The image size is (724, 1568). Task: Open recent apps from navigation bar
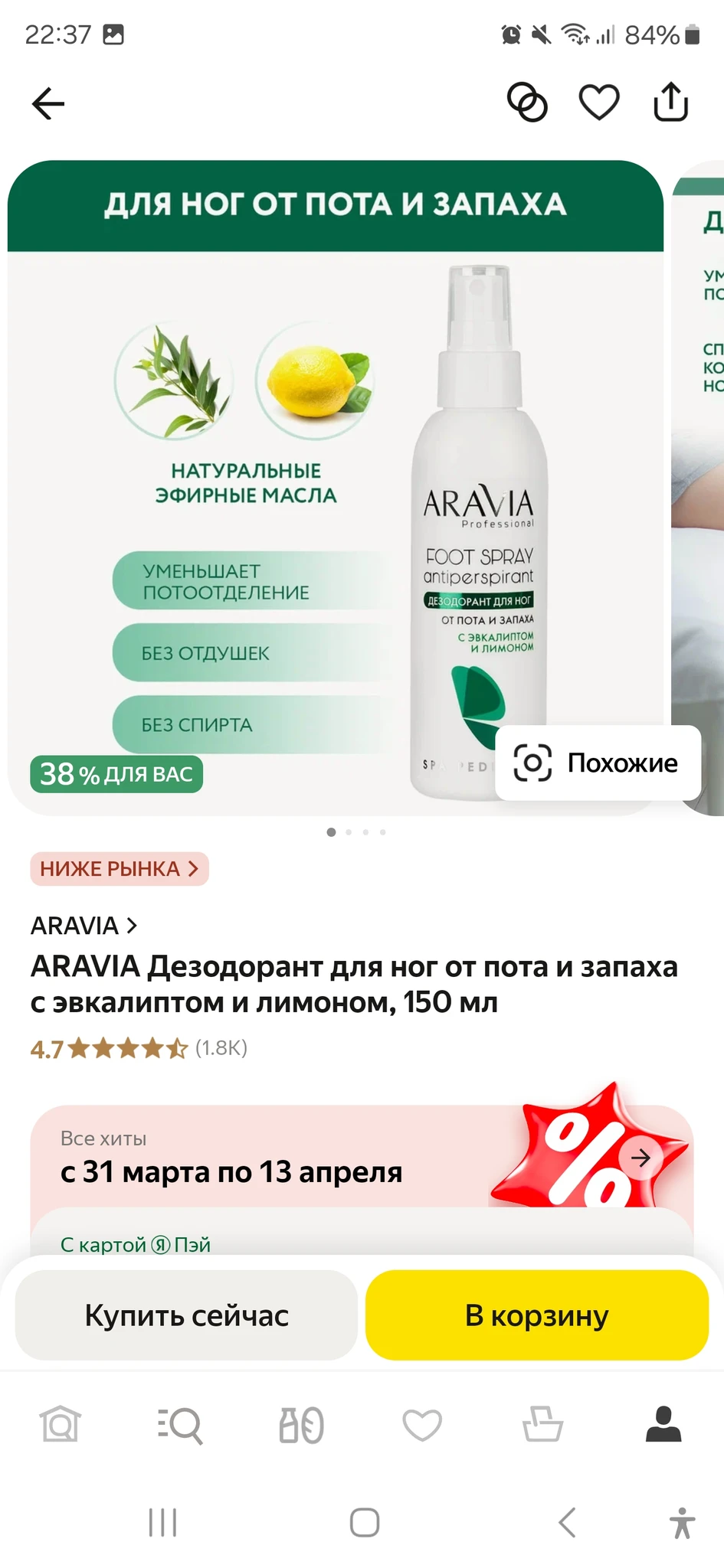point(162,1523)
